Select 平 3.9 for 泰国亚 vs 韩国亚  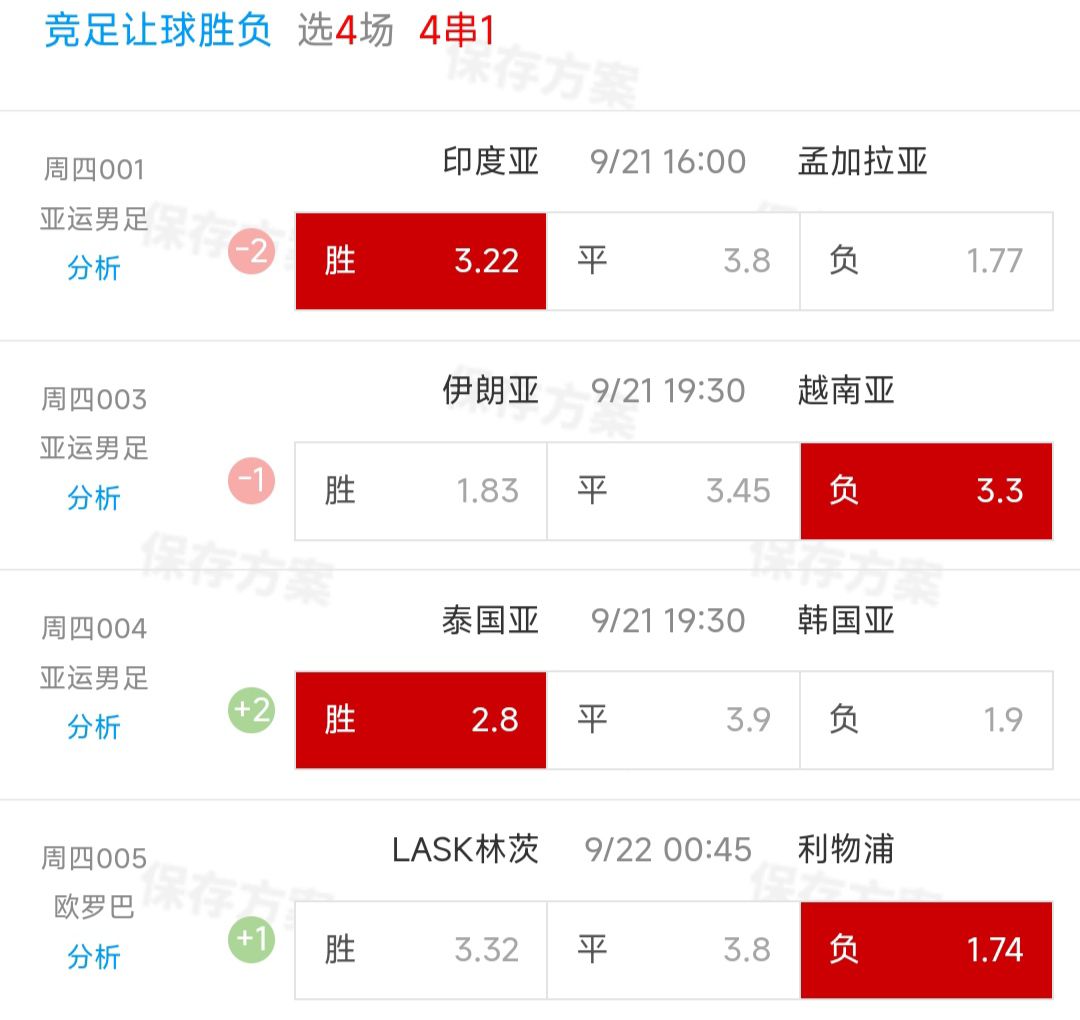coord(673,720)
